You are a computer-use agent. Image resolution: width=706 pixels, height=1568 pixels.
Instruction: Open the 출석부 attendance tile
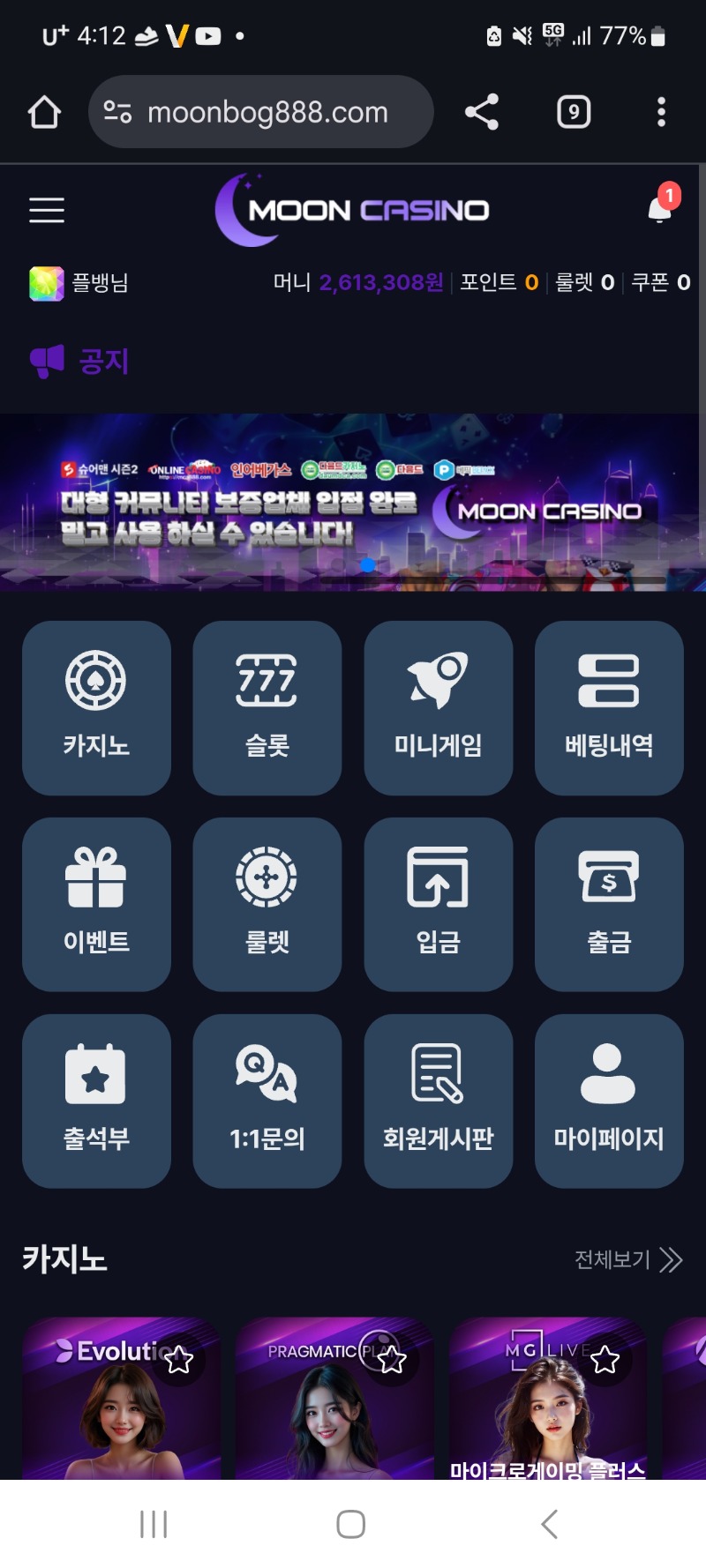(96, 1101)
